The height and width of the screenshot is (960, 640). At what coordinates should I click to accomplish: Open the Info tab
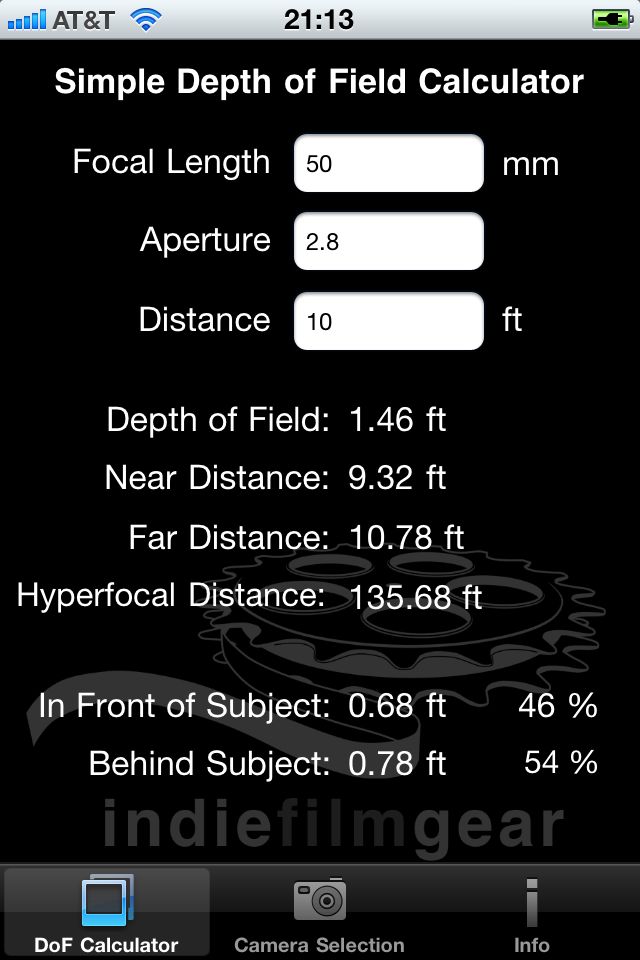tap(532, 914)
